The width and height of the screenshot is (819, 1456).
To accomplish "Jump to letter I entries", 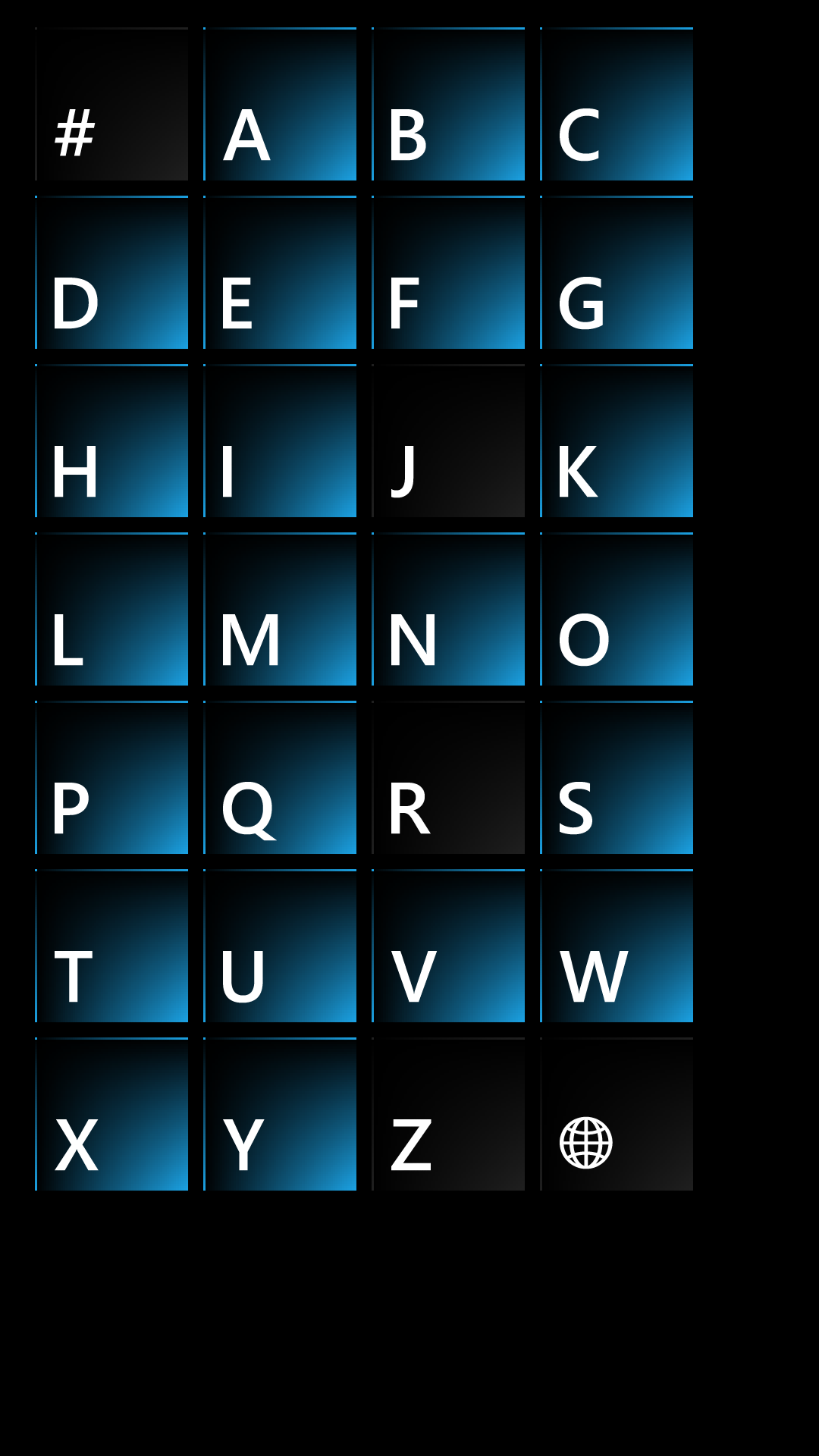I will click(x=280, y=441).
